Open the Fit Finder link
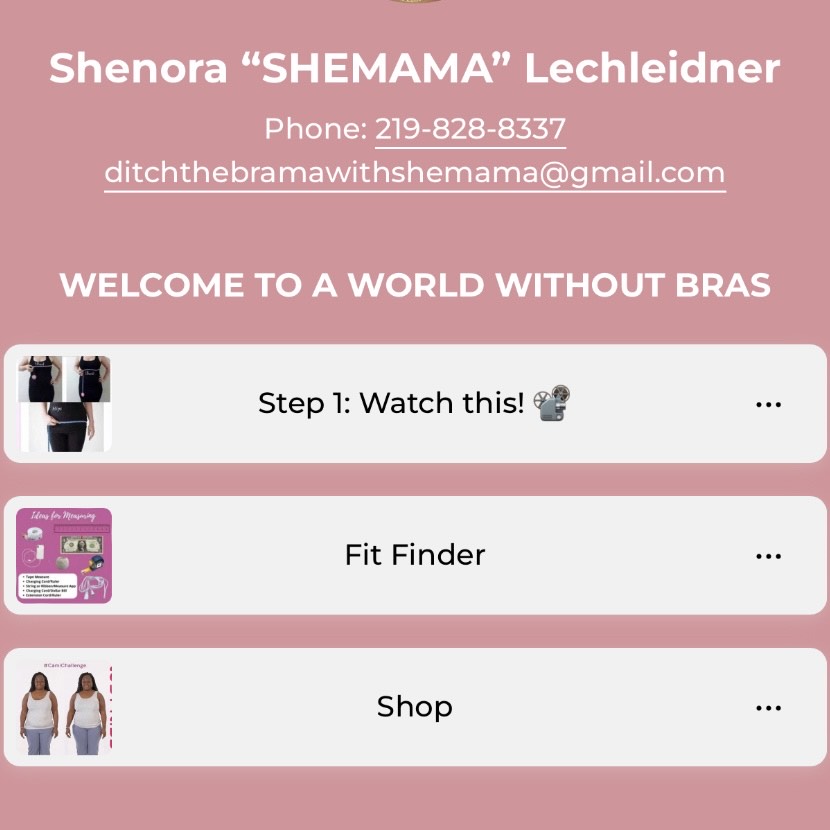Viewport: 830px width, 830px height. [414, 555]
